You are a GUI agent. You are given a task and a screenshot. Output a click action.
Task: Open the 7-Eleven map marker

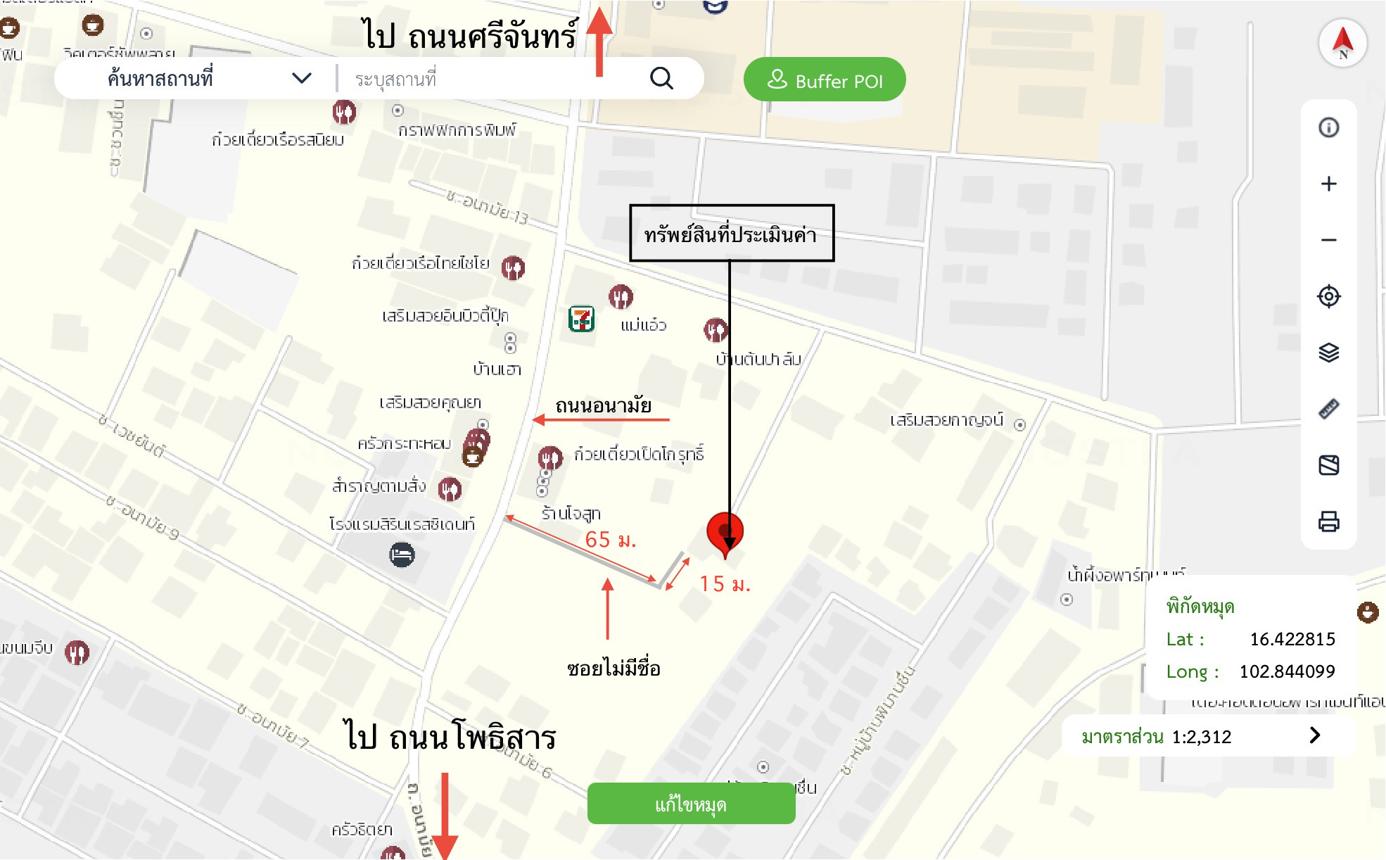click(x=581, y=319)
